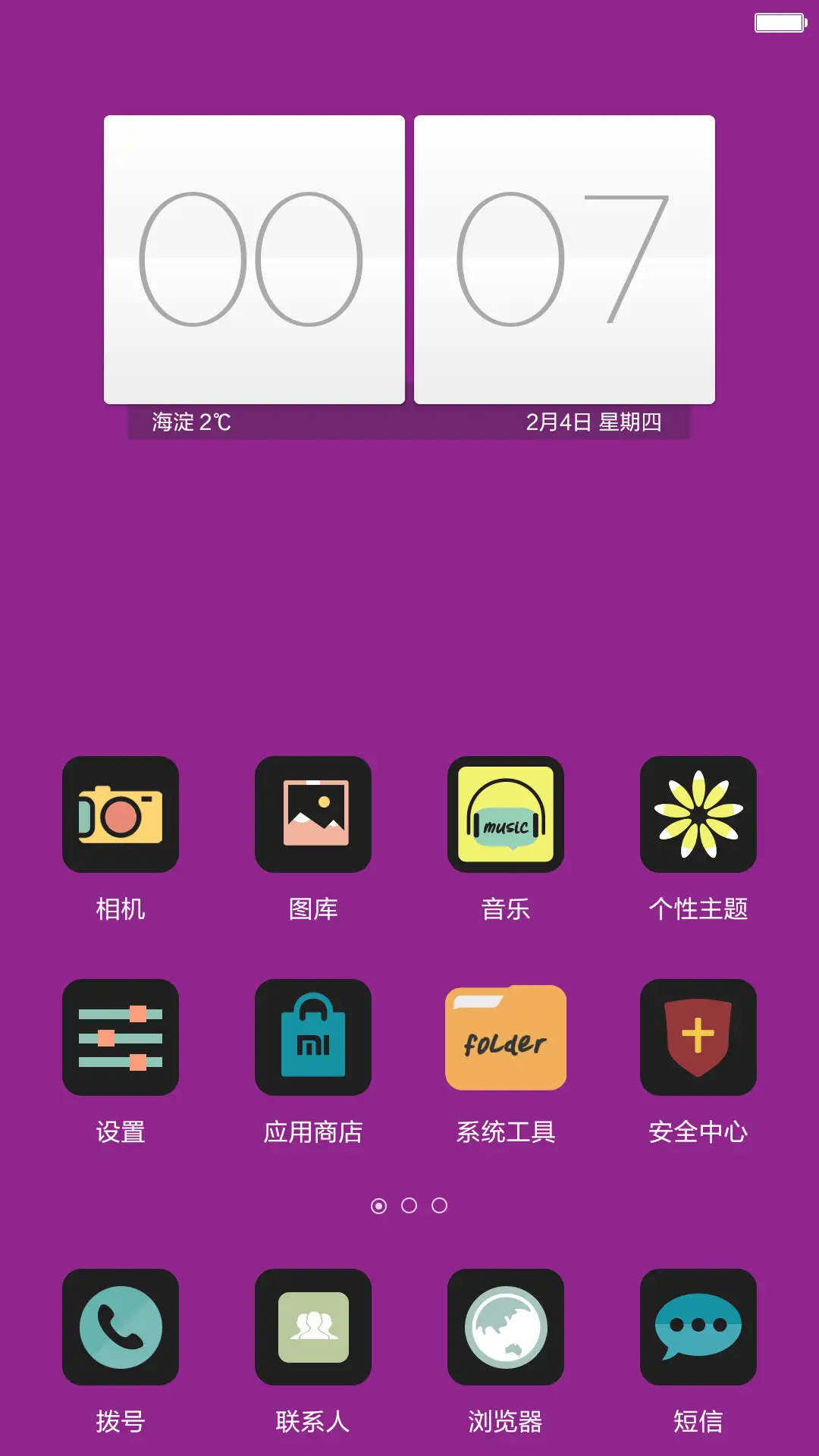Image resolution: width=819 pixels, height=1456 pixels.
Task: Open 安全中心 security center
Action: pyautogui.click(x=698, y=1037)
